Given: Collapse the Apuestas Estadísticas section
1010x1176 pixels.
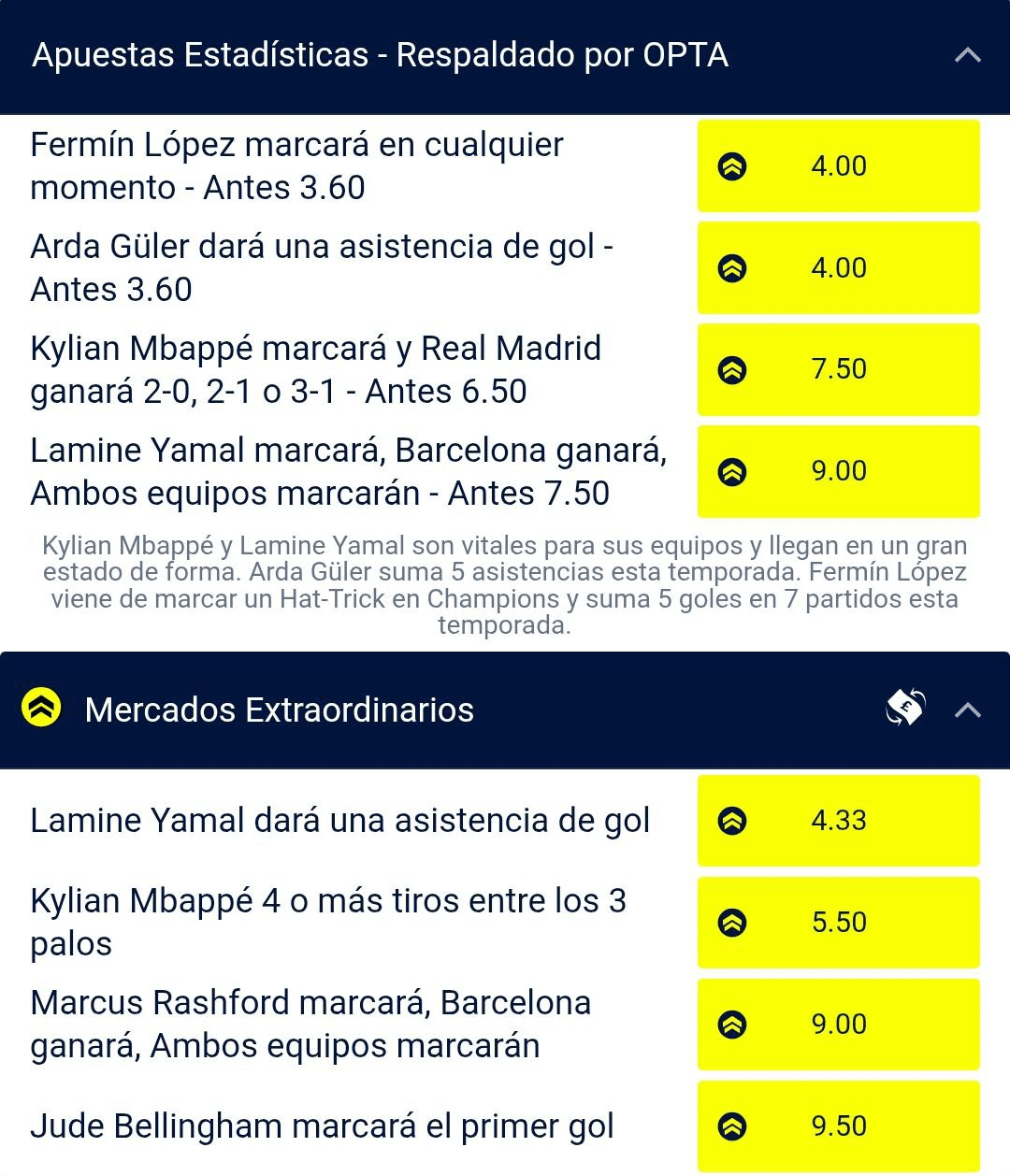Looking at the screenshot, I should [x=967, y=55].
